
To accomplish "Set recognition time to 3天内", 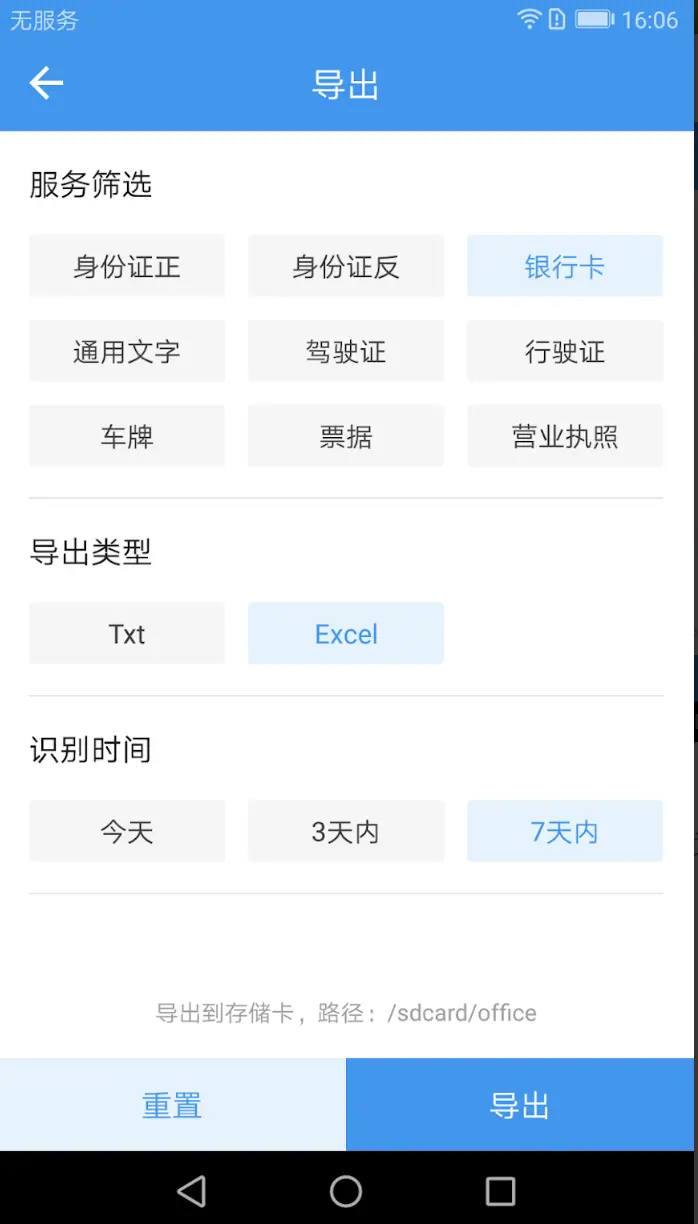I will (x=346, y=831).
